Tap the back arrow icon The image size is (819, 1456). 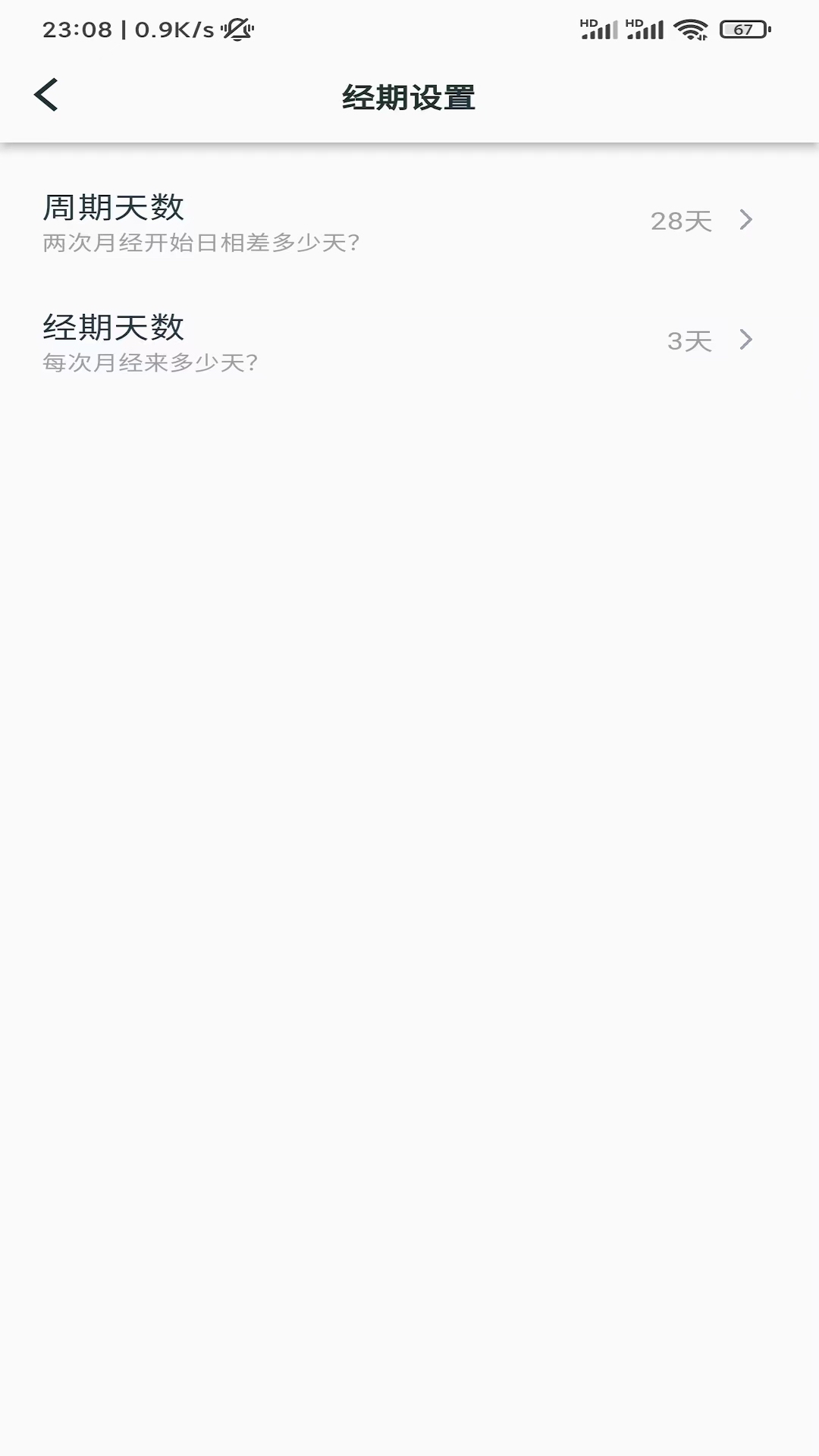(x=47, y=95)
